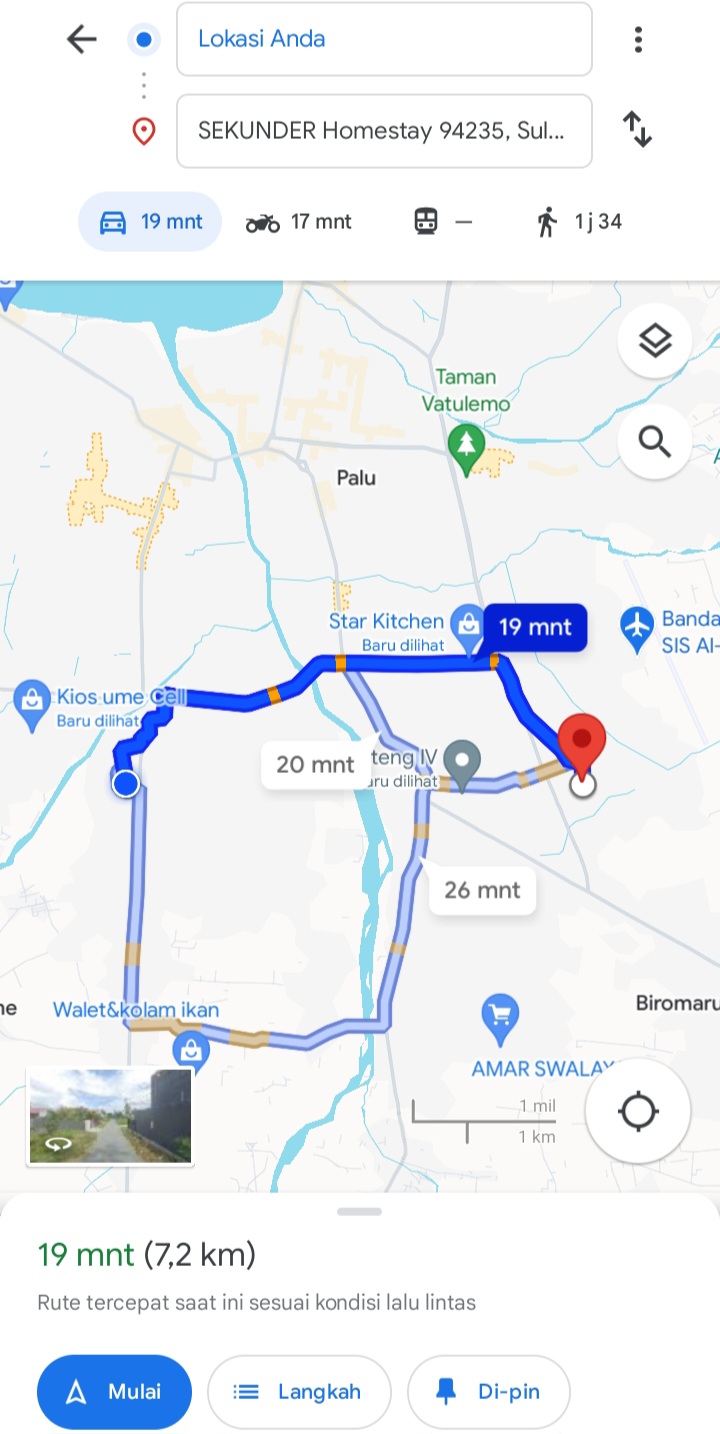The width and height of the screenshot is (720, 1434).
Task: Go back using the arrow icon
Action: [x=82, y=39]
